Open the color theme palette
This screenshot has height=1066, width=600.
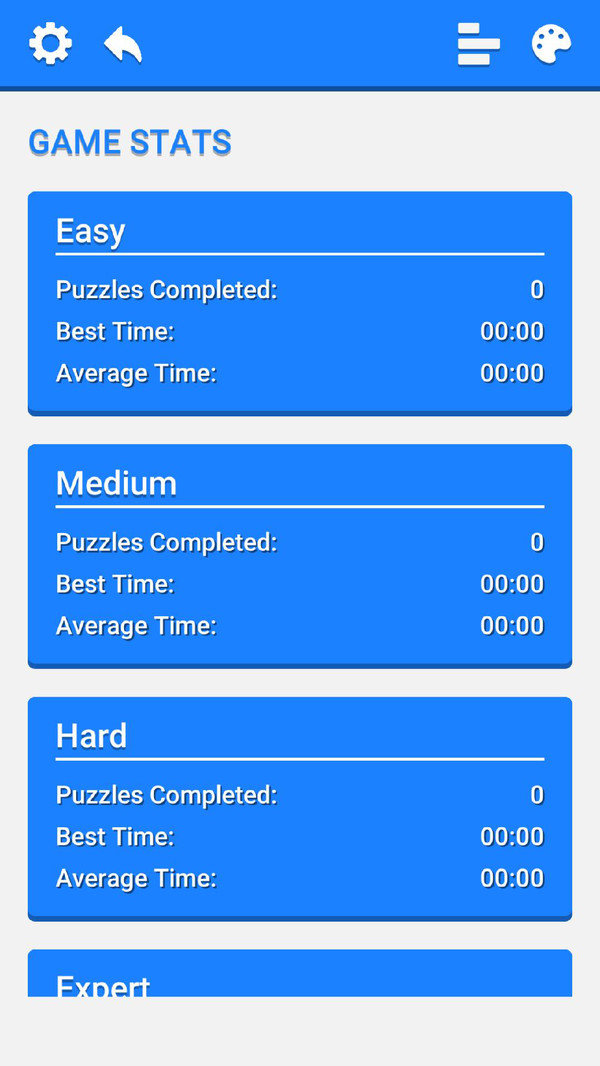551,45
